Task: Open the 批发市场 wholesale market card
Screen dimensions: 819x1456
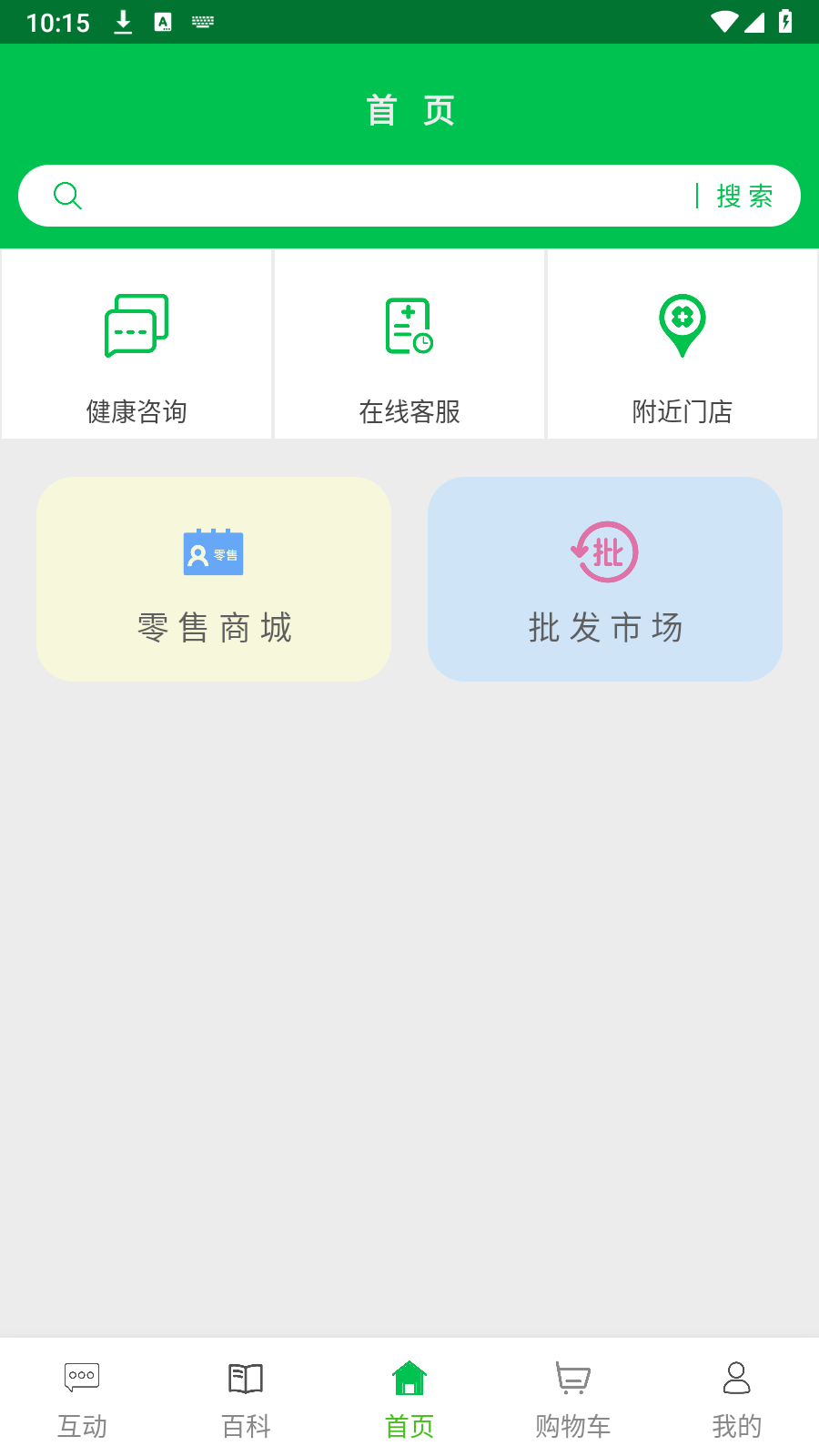Action: [605, 579]
